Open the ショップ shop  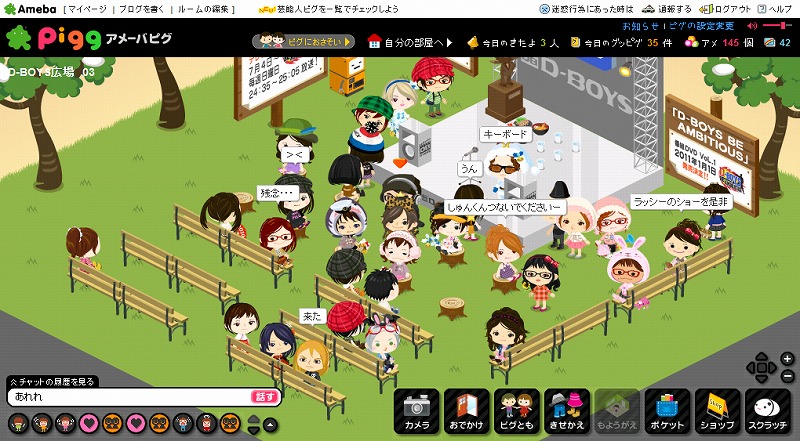(x=715, y=412)
